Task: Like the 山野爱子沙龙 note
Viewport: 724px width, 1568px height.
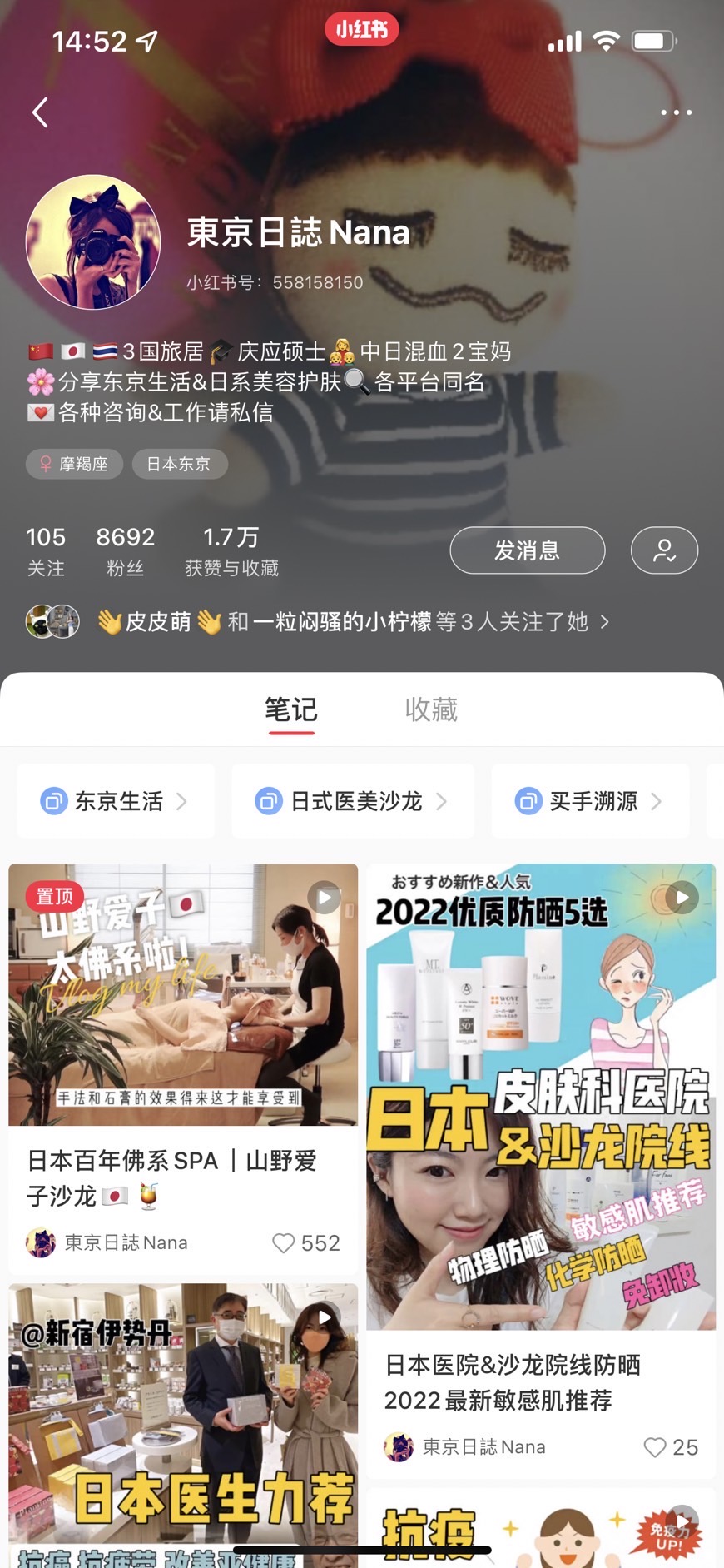Action: tap(284, 1243)
